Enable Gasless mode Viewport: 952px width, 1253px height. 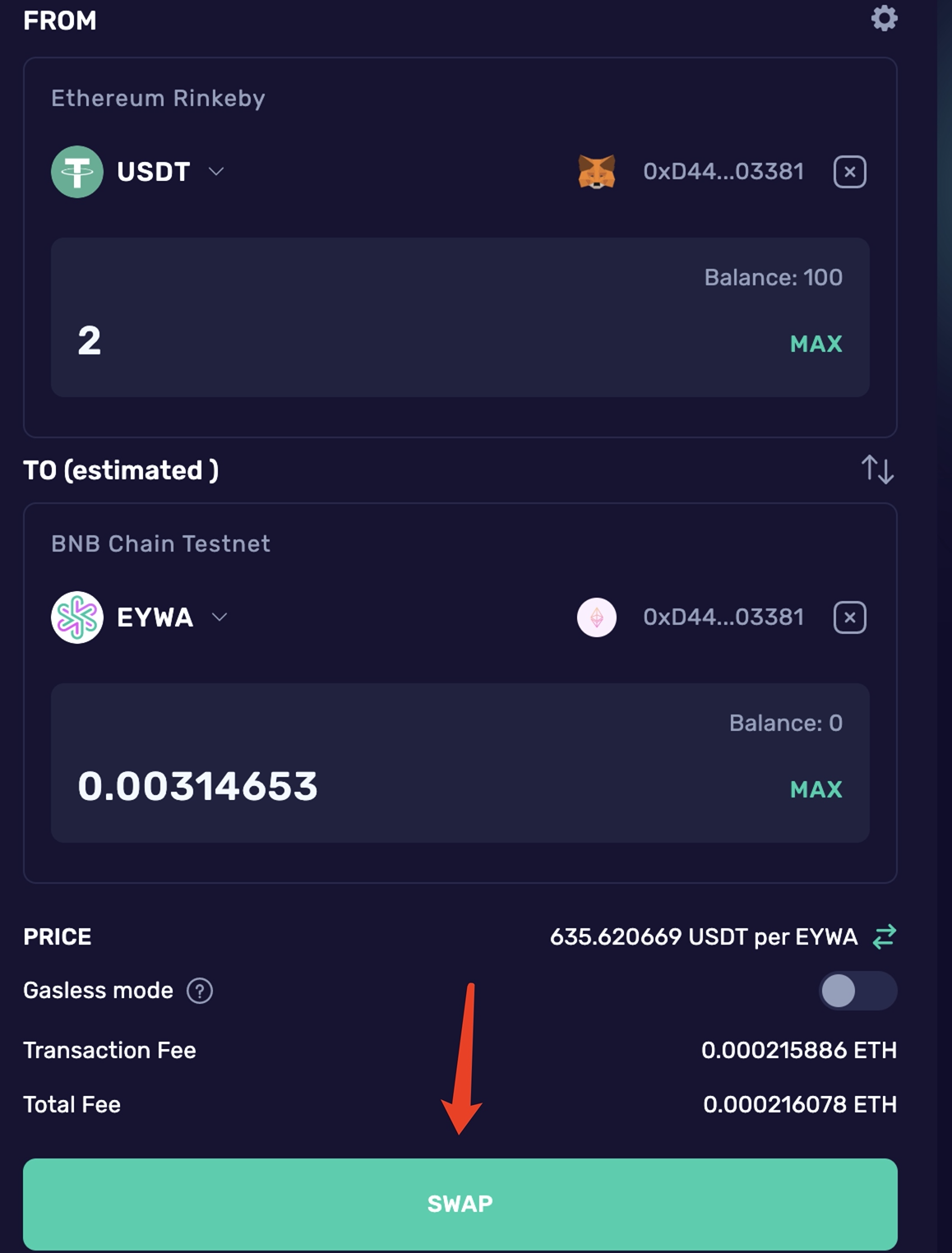click(857, 991)
